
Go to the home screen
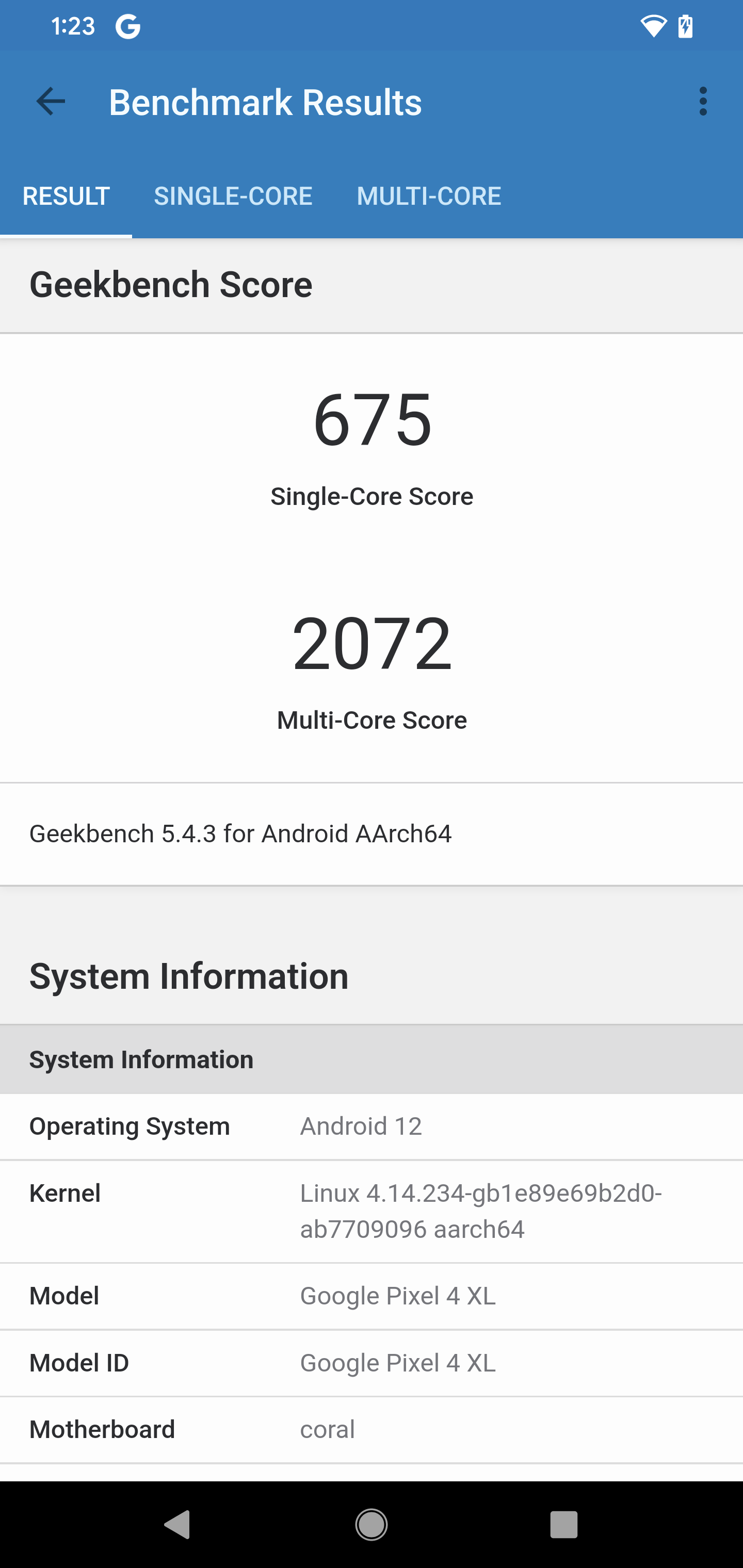click(371, 1525)
